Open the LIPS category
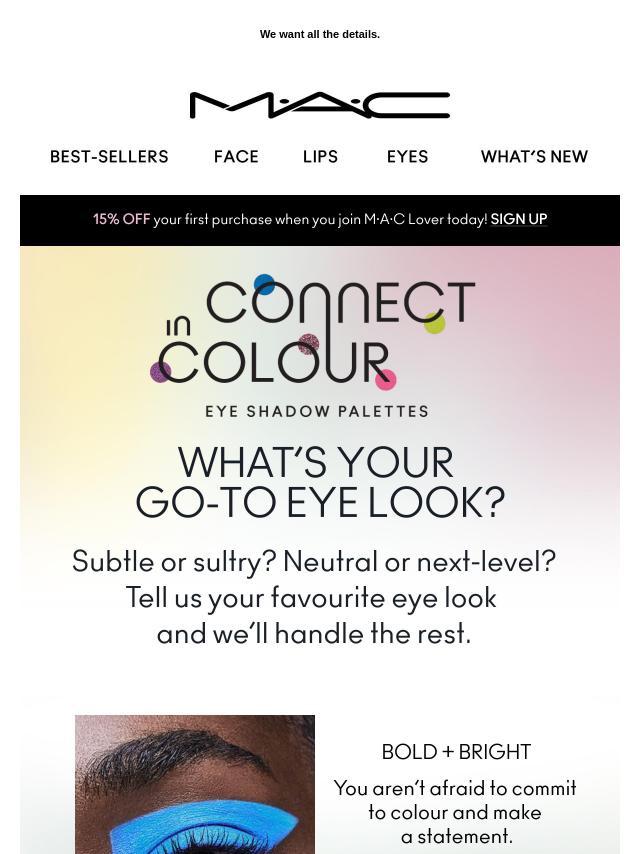 (320, 157)
